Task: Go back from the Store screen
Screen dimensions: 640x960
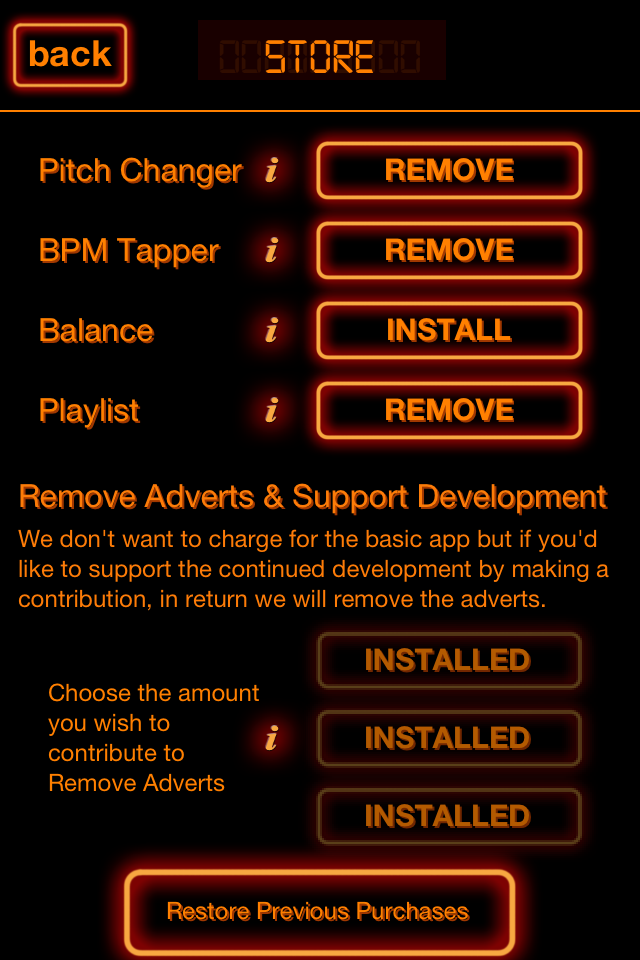Action: pyautogui.click(x=70, y=55)
